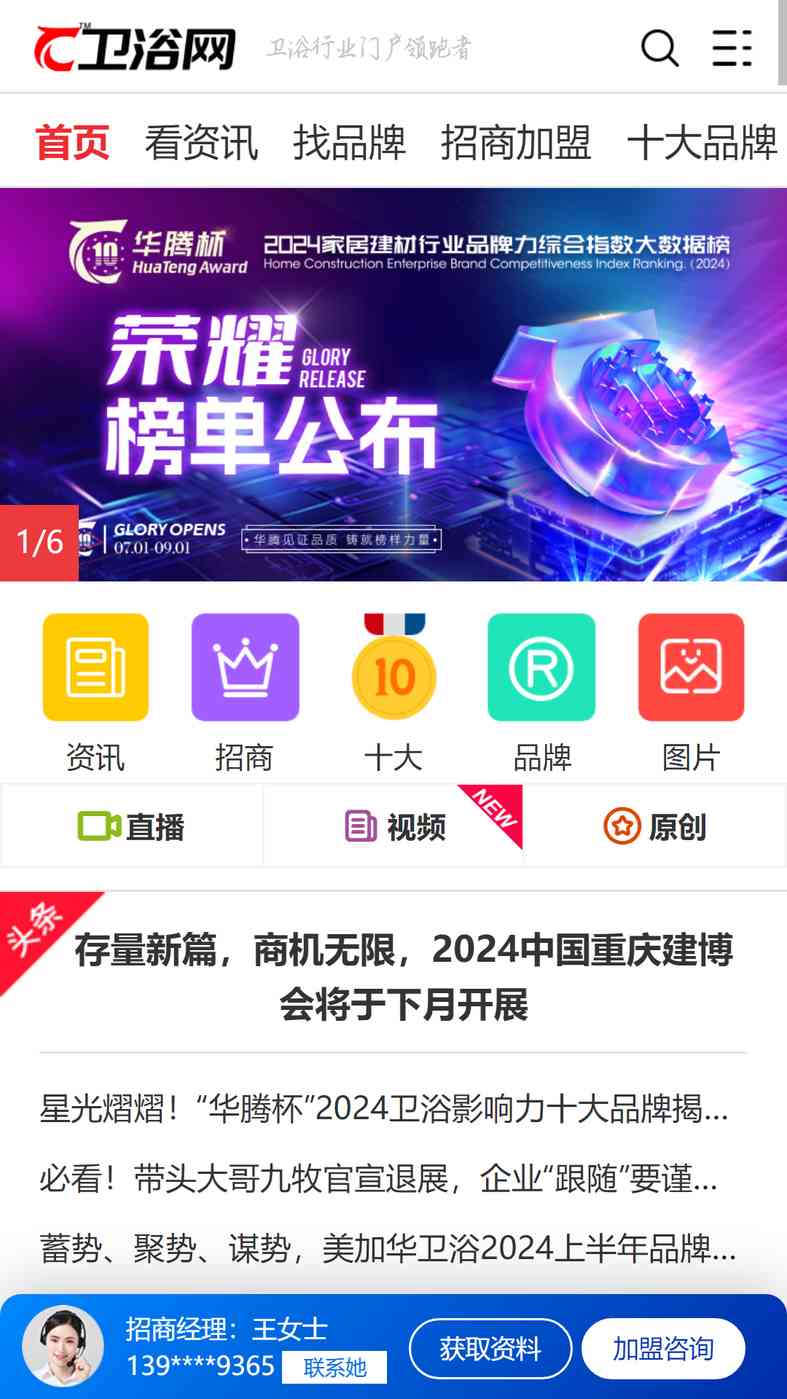The image size is (787, 1399).
Task: Go to the 找品牌 tab
Action: click(x=349, y=143)
